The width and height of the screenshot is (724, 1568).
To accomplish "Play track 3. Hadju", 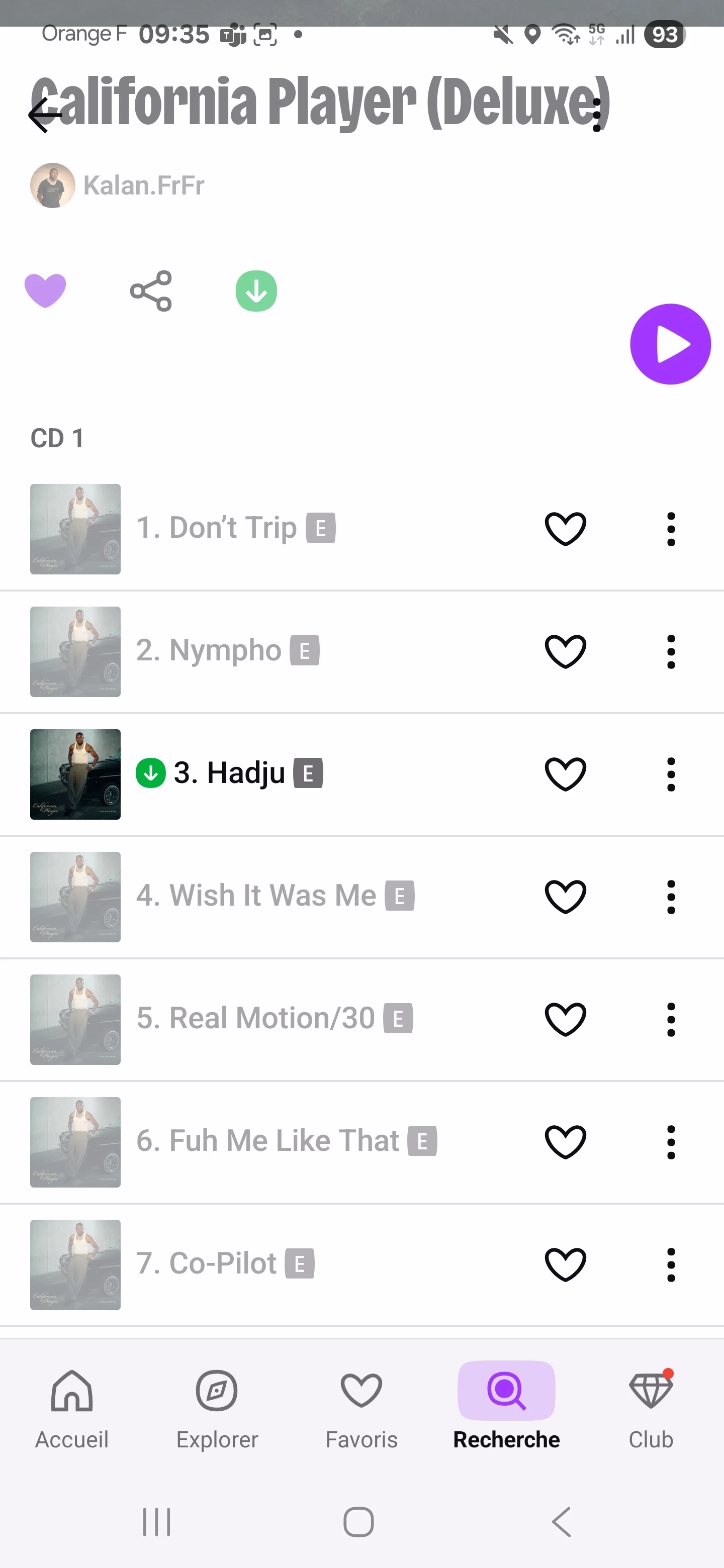I will point(230,773).
